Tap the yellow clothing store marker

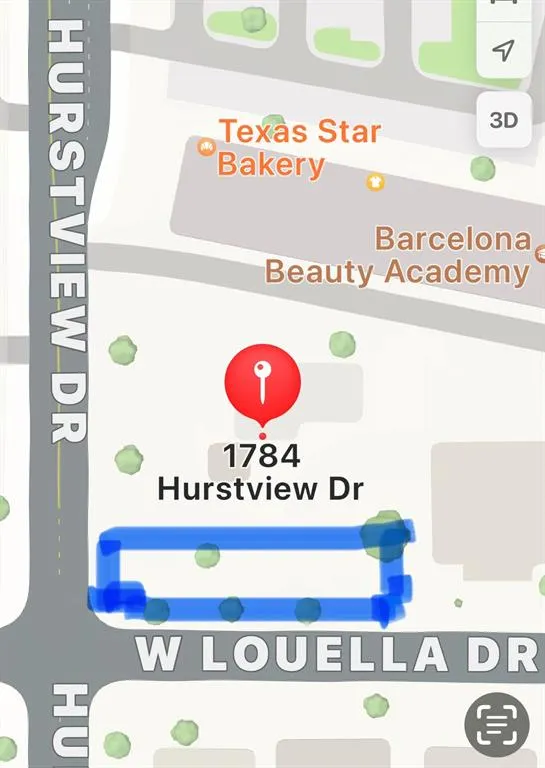click(x=376, y=182)
